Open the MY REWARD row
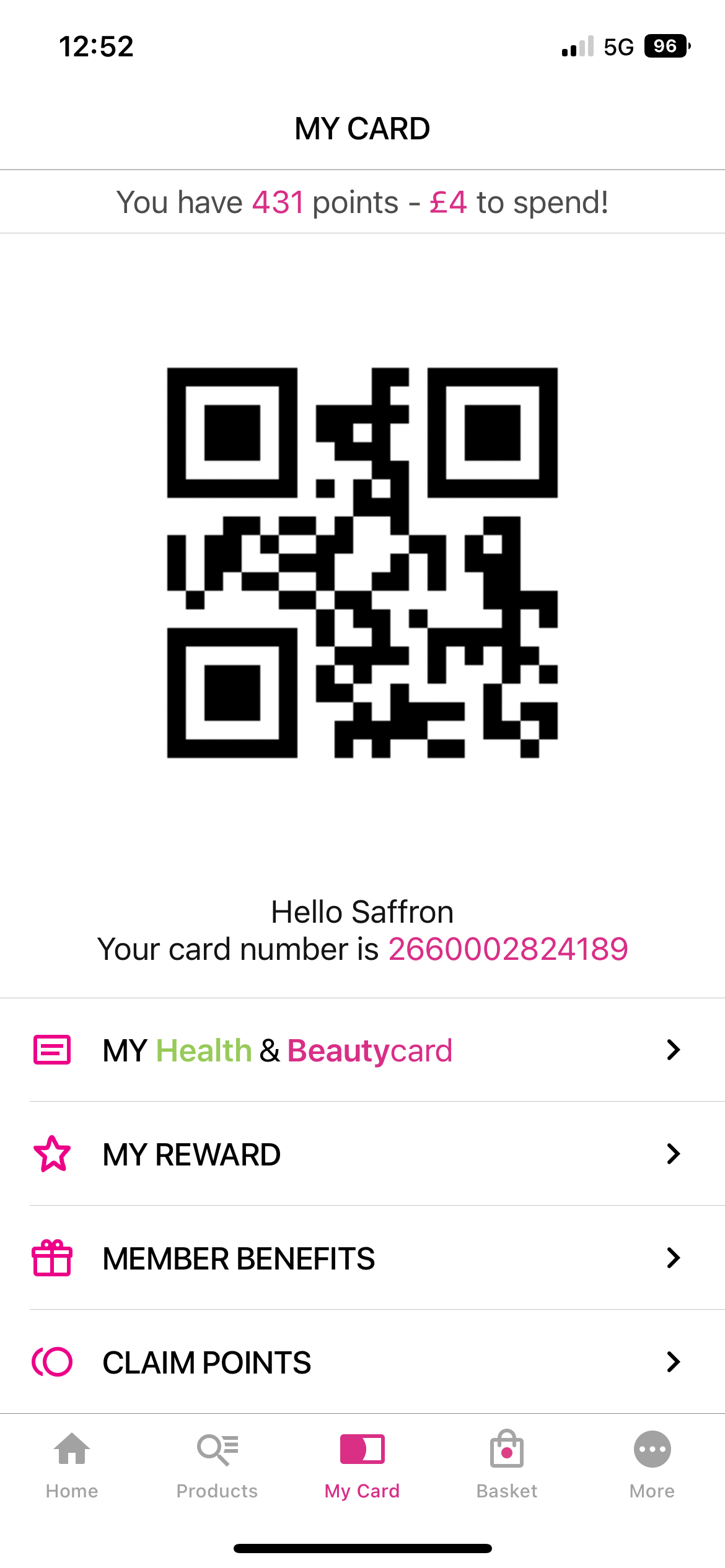725x1568 pixels. coord(362,1154)
